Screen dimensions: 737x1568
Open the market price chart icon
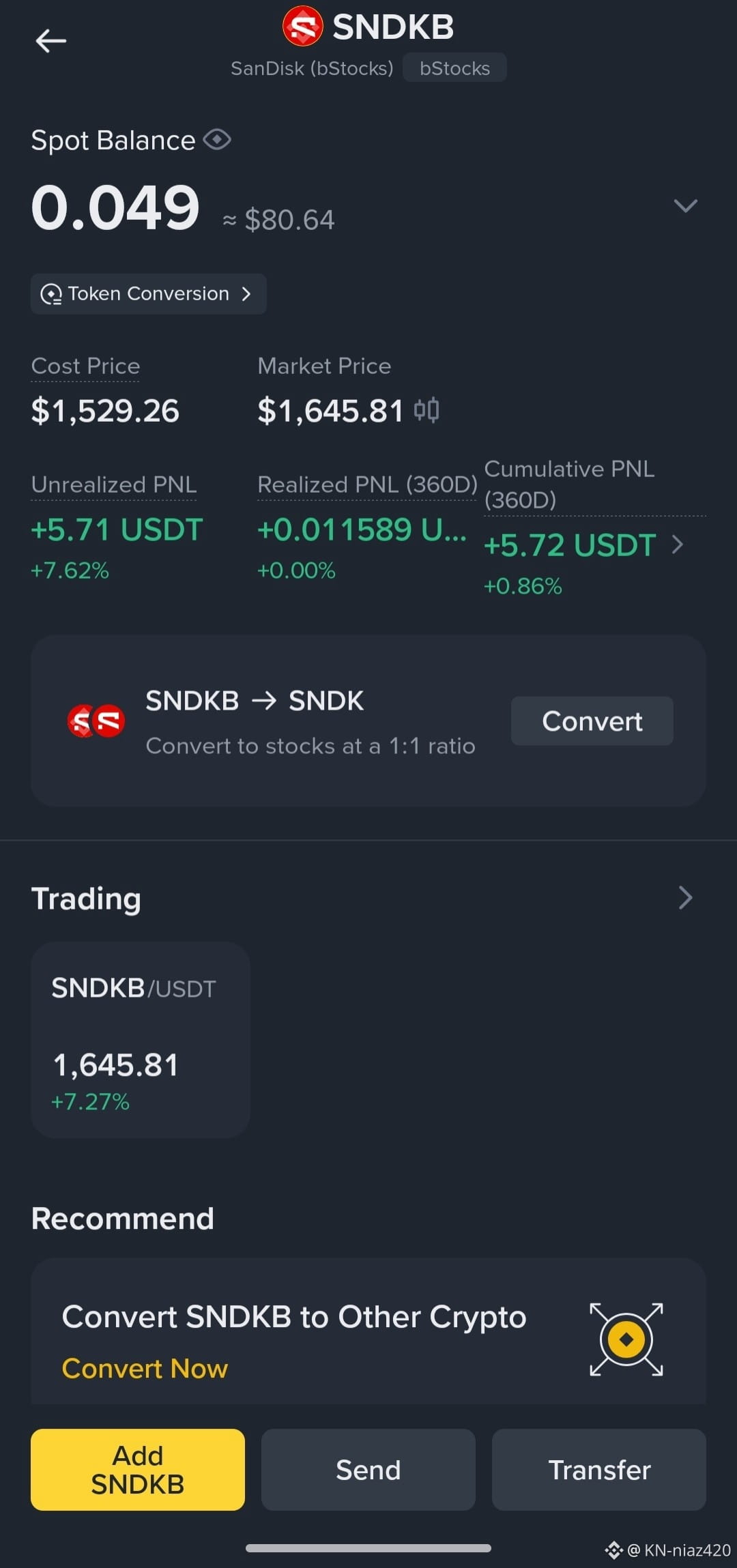click(427, 410)
